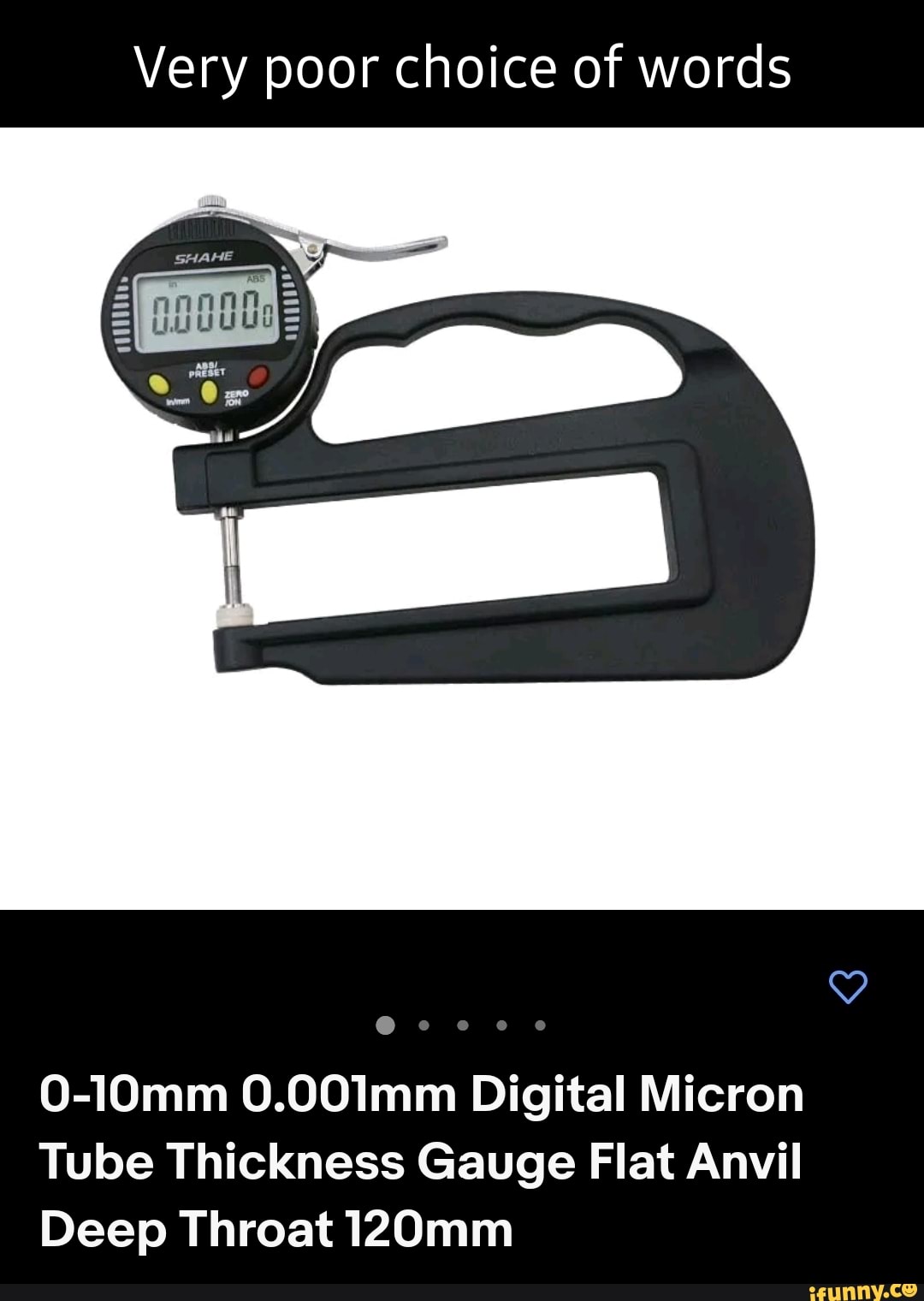This screenshot has height=1301, width=924.
Task: Toggle the ABS mode indicator on the display
Action: pyautogui.click(x=256, y=278)
